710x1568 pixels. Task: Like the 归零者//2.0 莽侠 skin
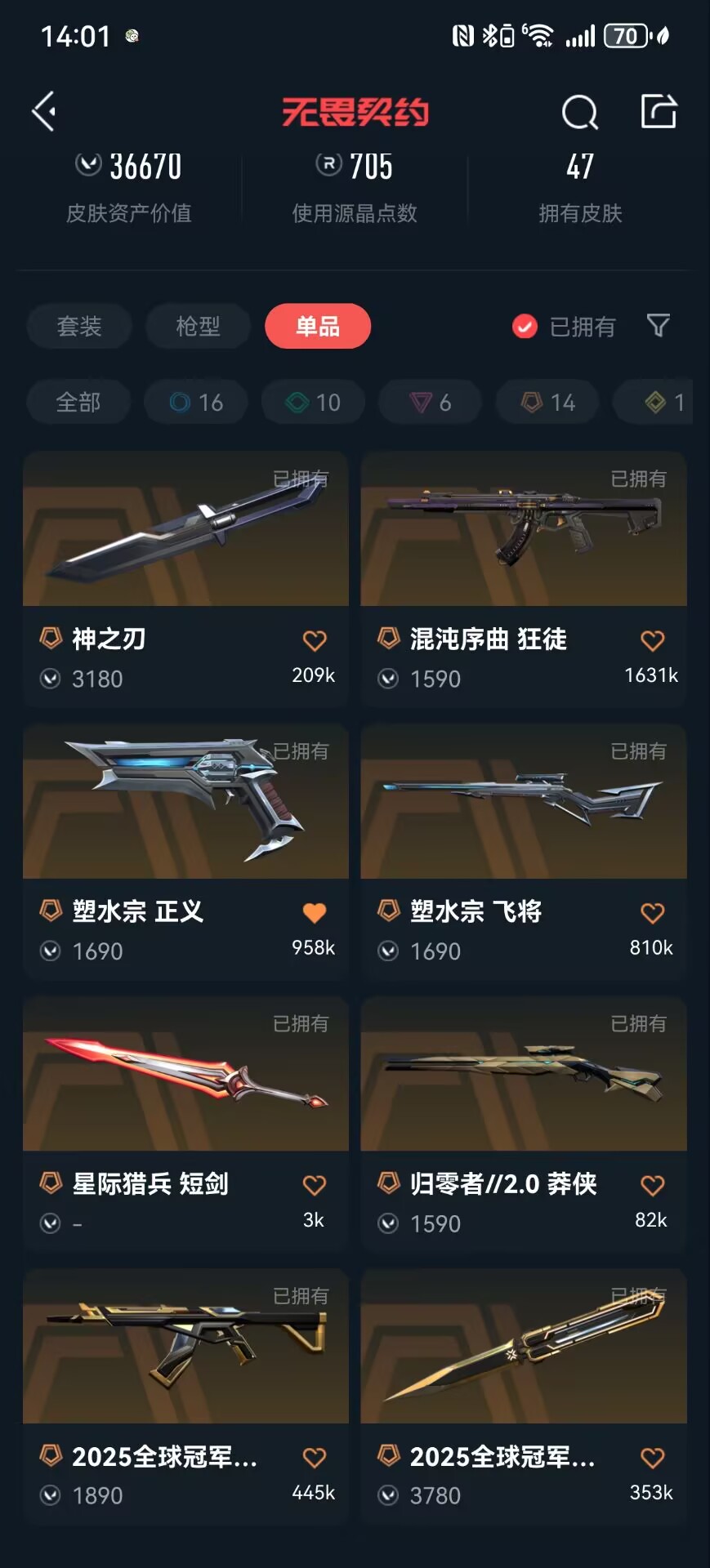click(x=652, y=1186)
